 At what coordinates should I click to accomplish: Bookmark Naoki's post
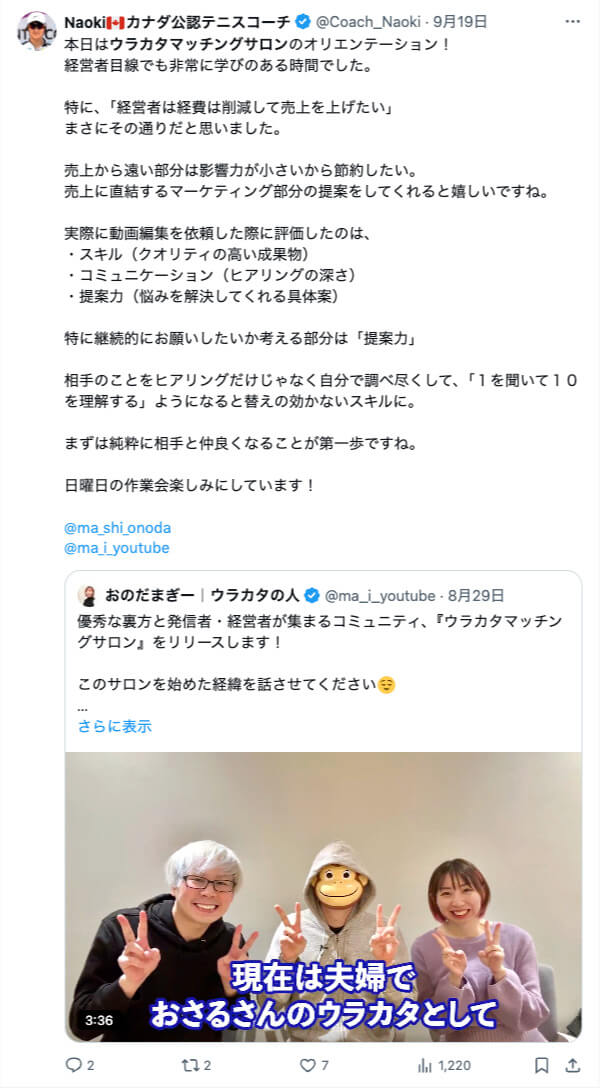[541, 1065]
